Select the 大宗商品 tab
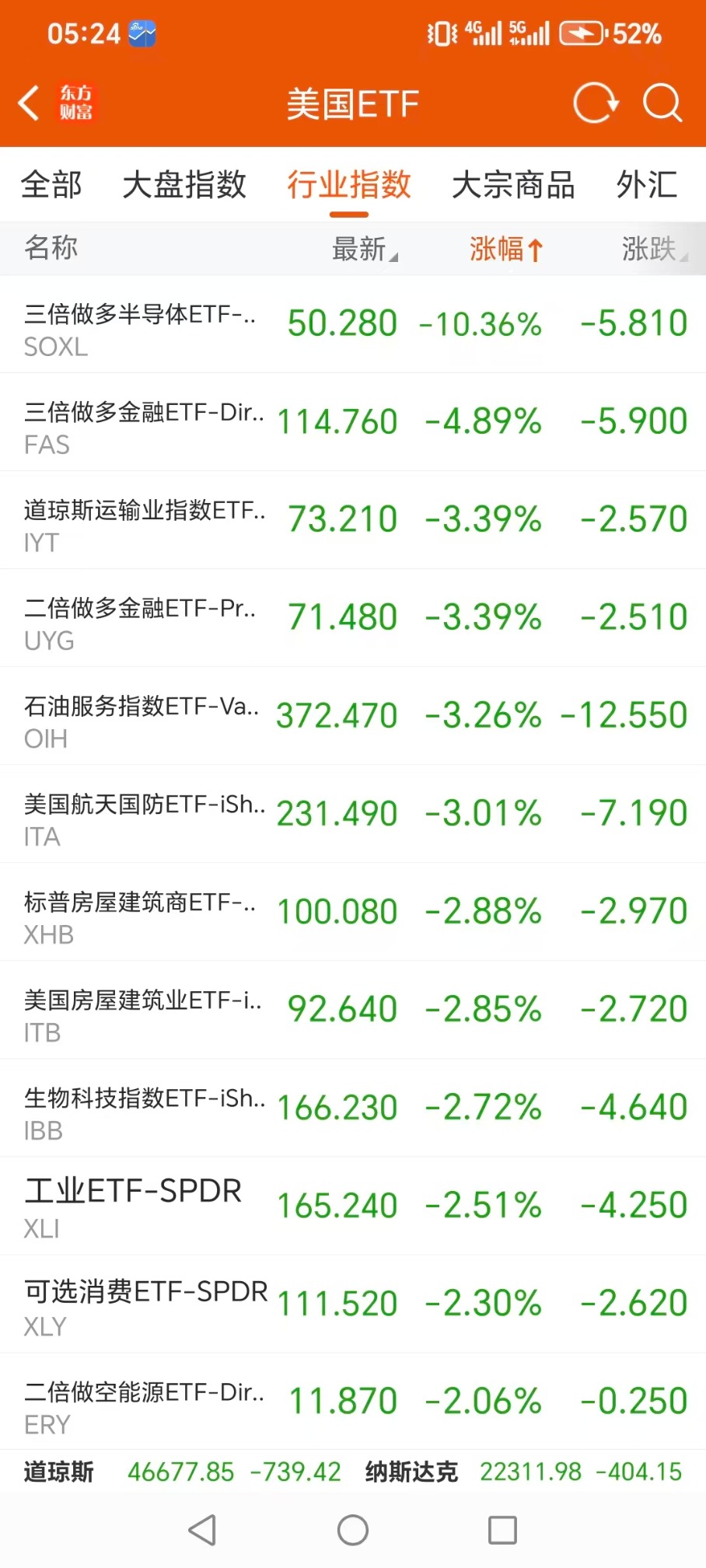Image resolution: width=706 pixels, height=1568 pixels. pyautogui.click(x=513, y=185)
